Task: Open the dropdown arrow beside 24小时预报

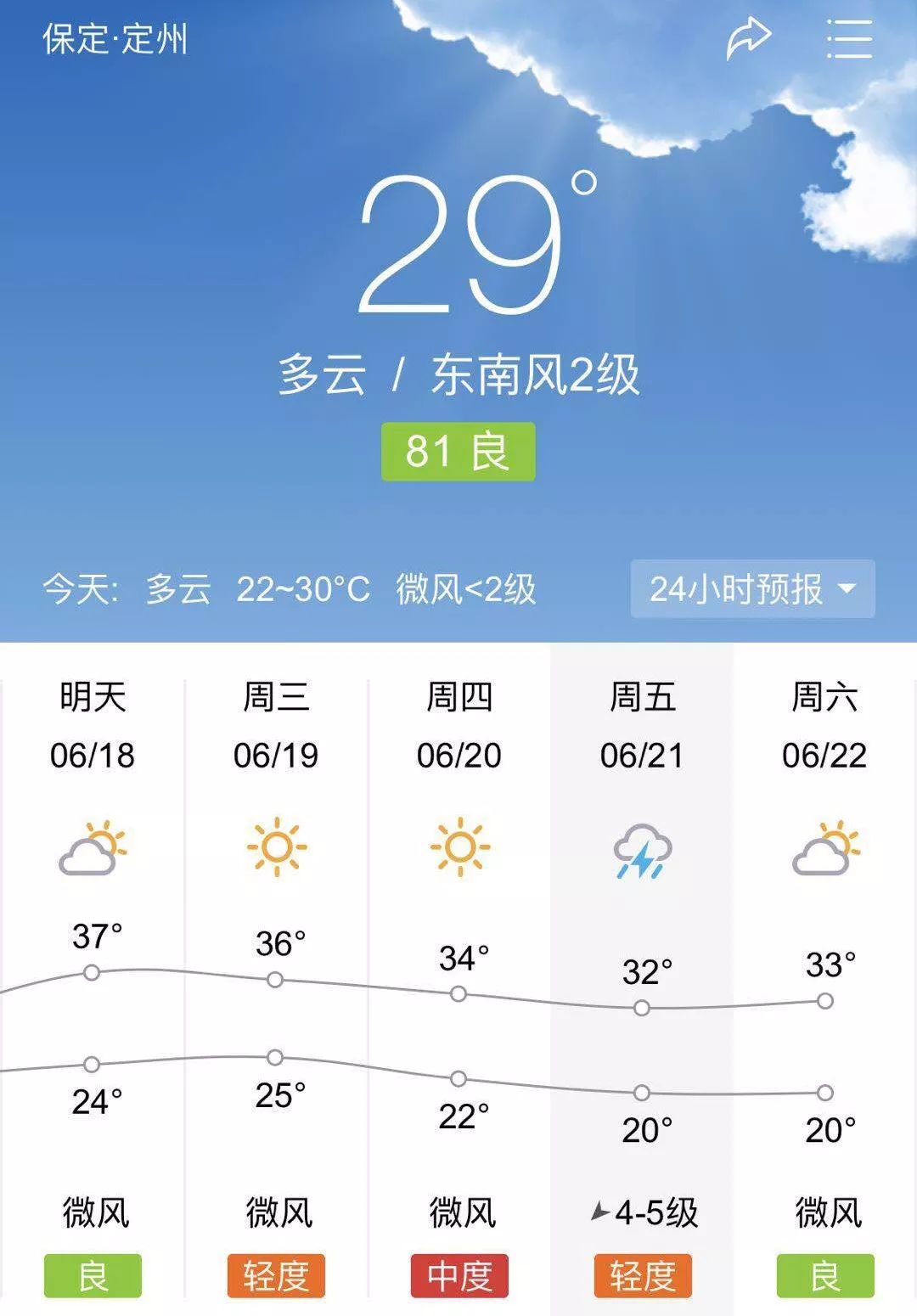Action: click(x=844, y=591)
